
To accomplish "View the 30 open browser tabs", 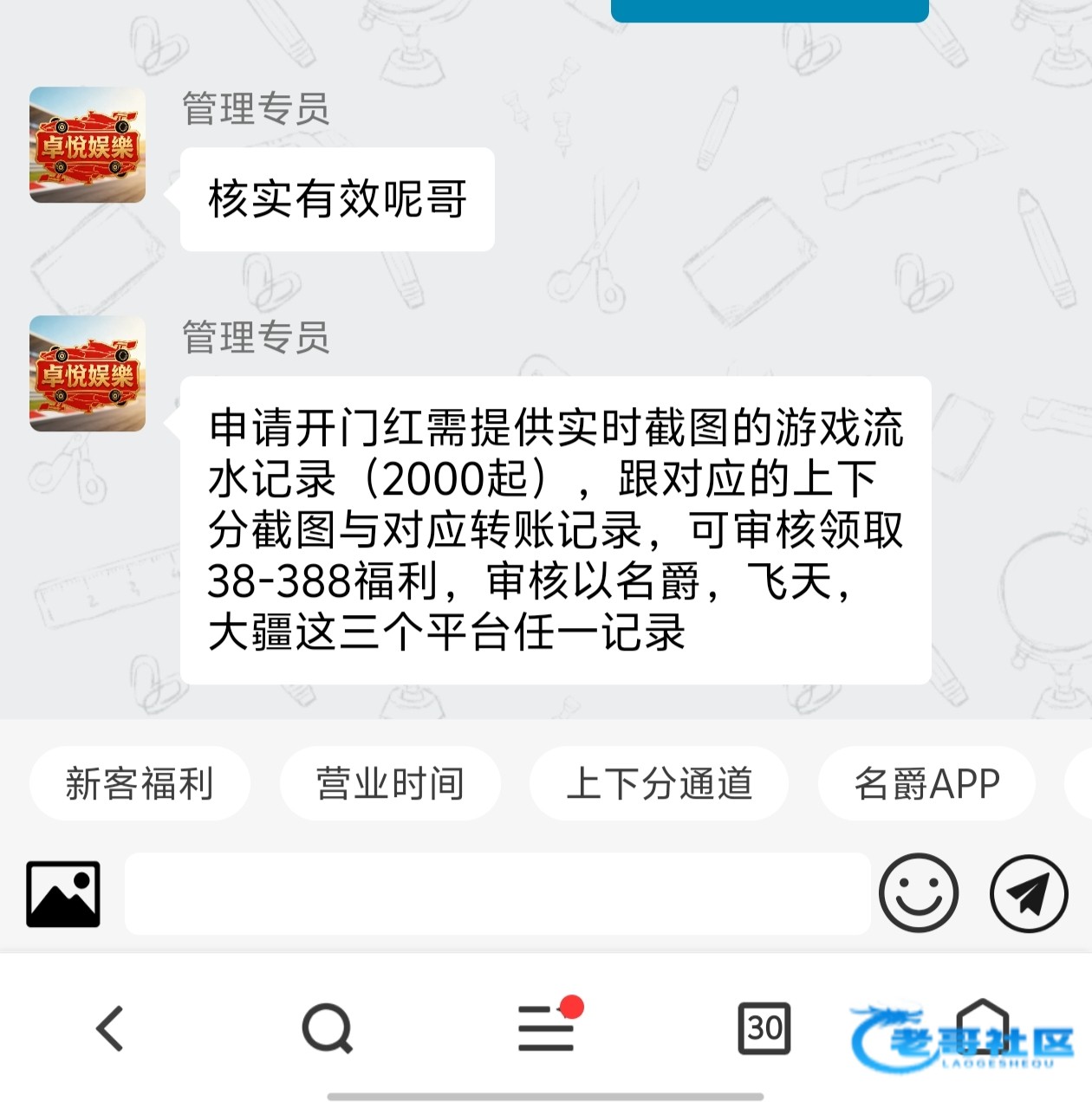I will click(764, 1028).
